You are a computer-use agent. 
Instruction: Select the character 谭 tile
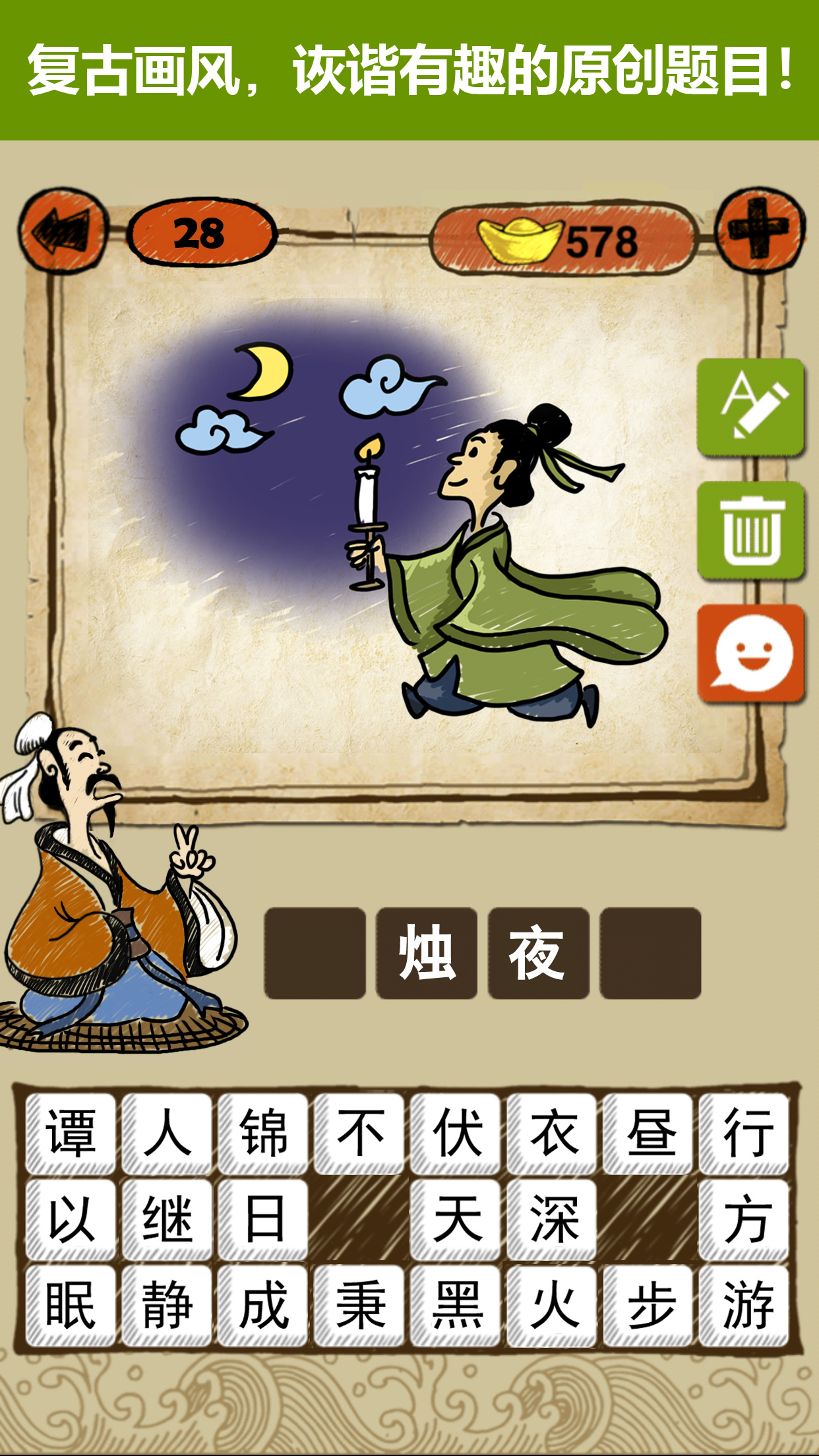tap(71, 1134)
